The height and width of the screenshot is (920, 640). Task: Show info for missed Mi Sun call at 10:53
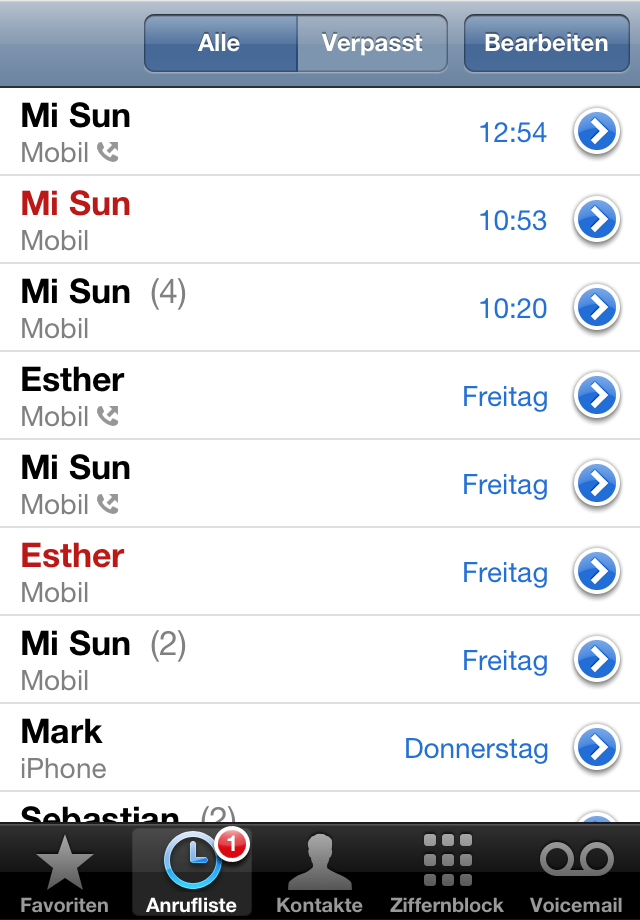click(x=597, y=221)
